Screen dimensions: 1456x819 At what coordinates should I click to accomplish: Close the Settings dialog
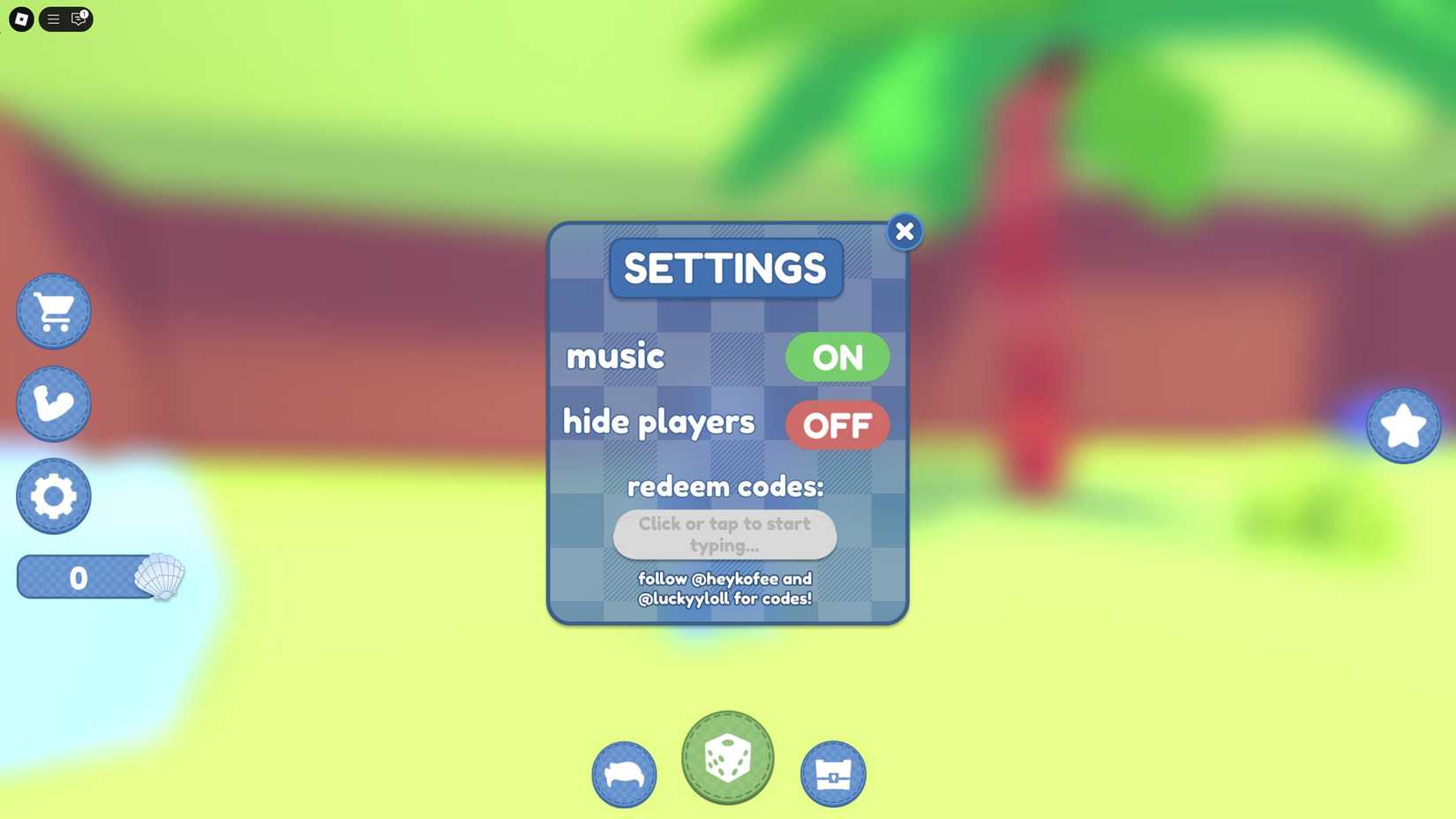click(x=904, y=231)
